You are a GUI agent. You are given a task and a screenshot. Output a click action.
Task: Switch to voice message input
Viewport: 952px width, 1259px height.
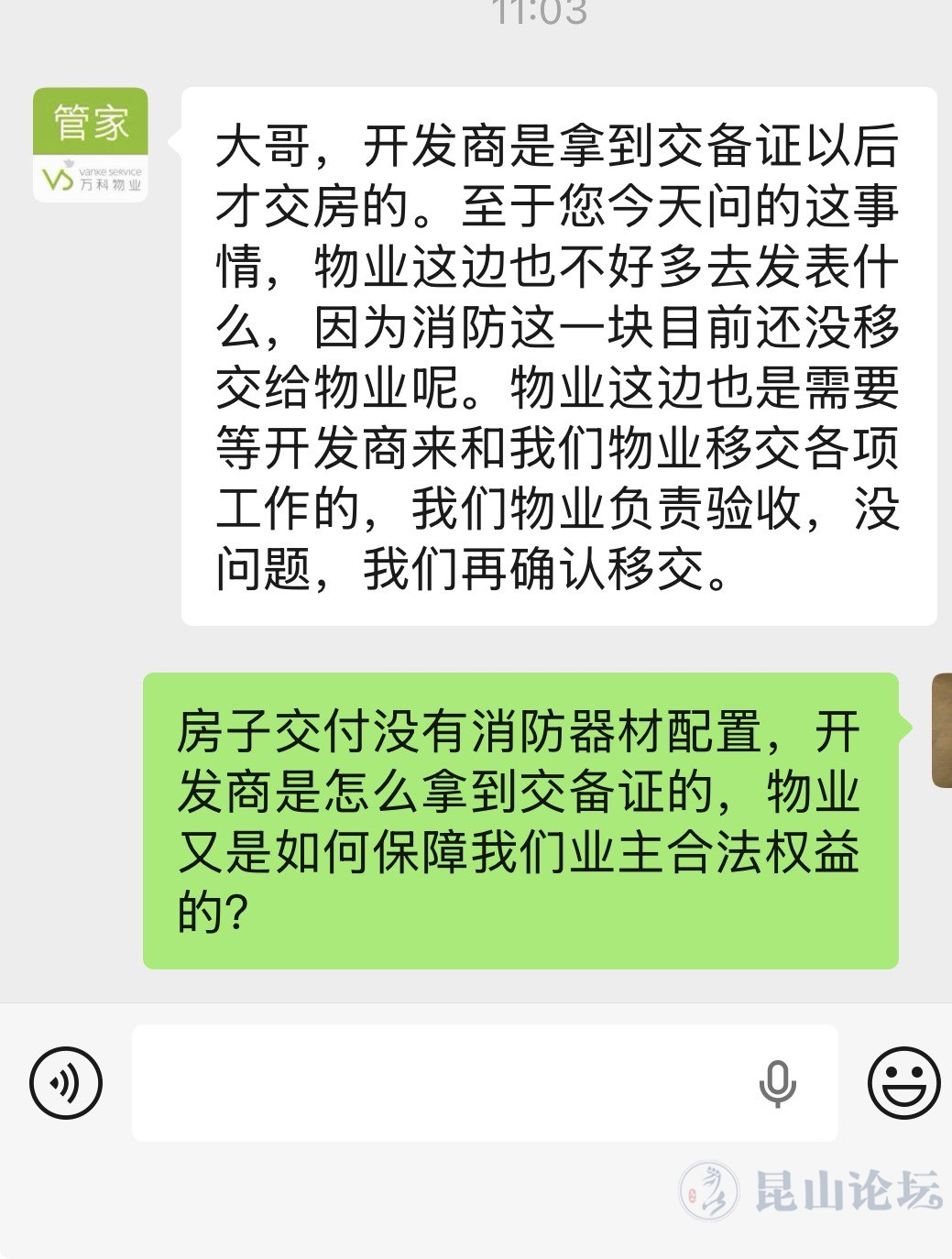click(x=66, y=1083)
